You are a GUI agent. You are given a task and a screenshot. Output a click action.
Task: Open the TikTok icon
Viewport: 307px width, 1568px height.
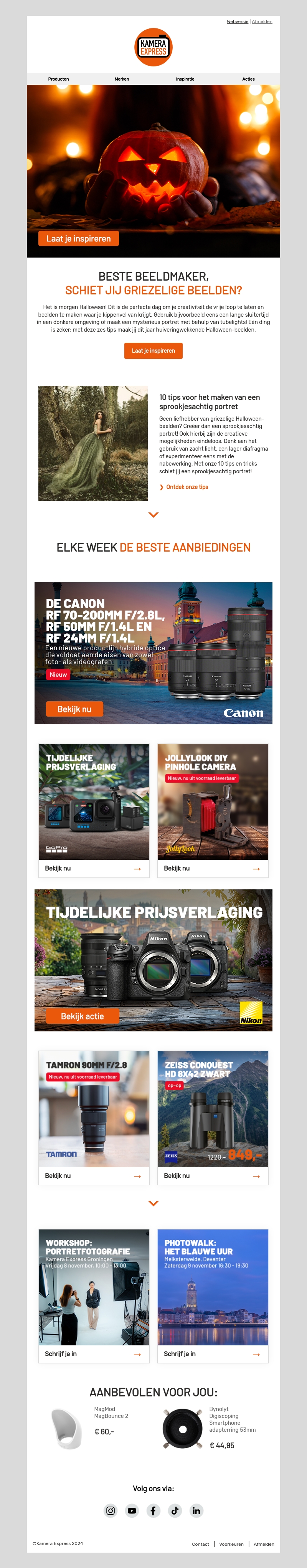175,1511
